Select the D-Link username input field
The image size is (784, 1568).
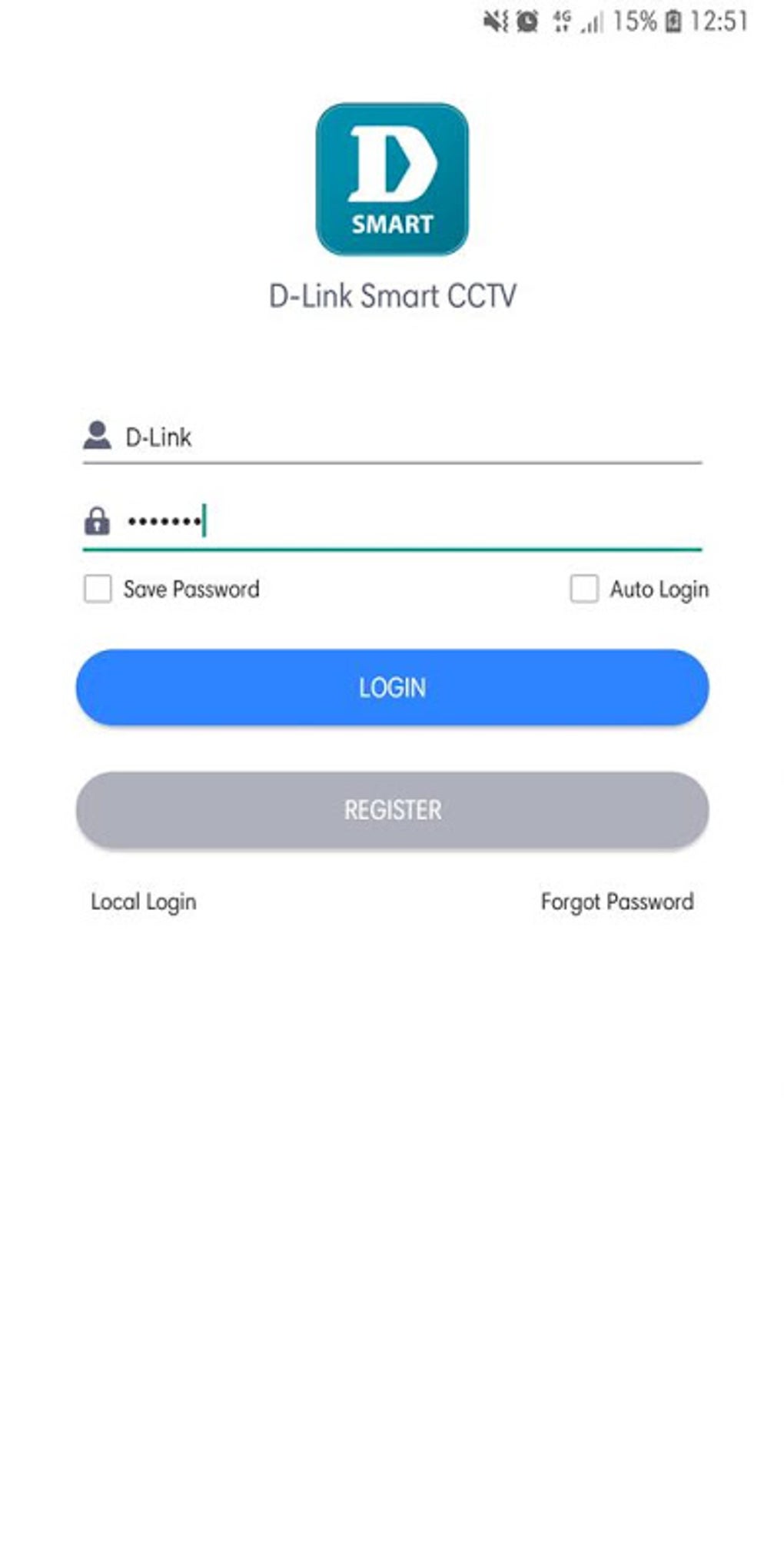click(x=384, y=438)
